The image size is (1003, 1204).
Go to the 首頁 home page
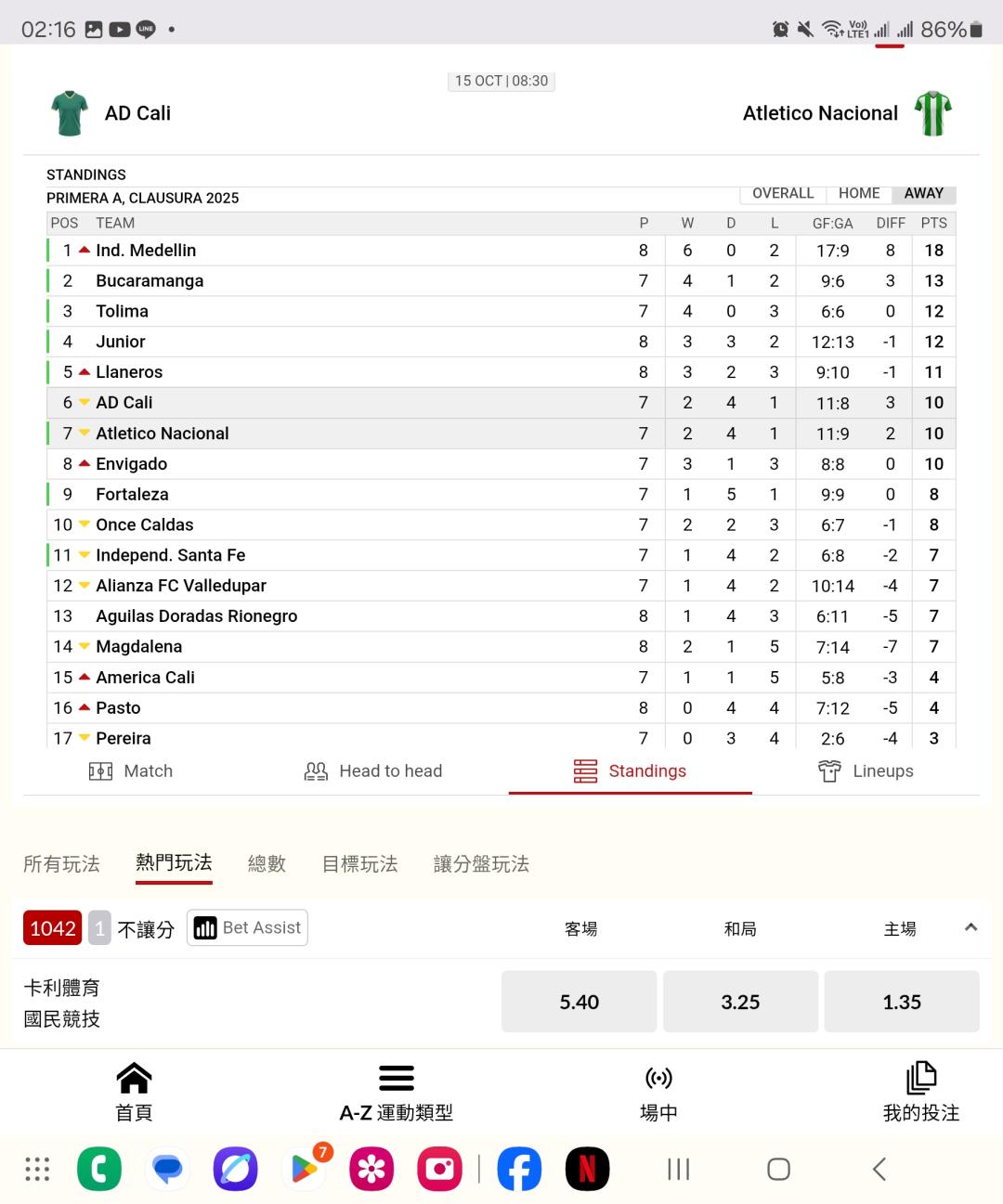point(134,1093)
